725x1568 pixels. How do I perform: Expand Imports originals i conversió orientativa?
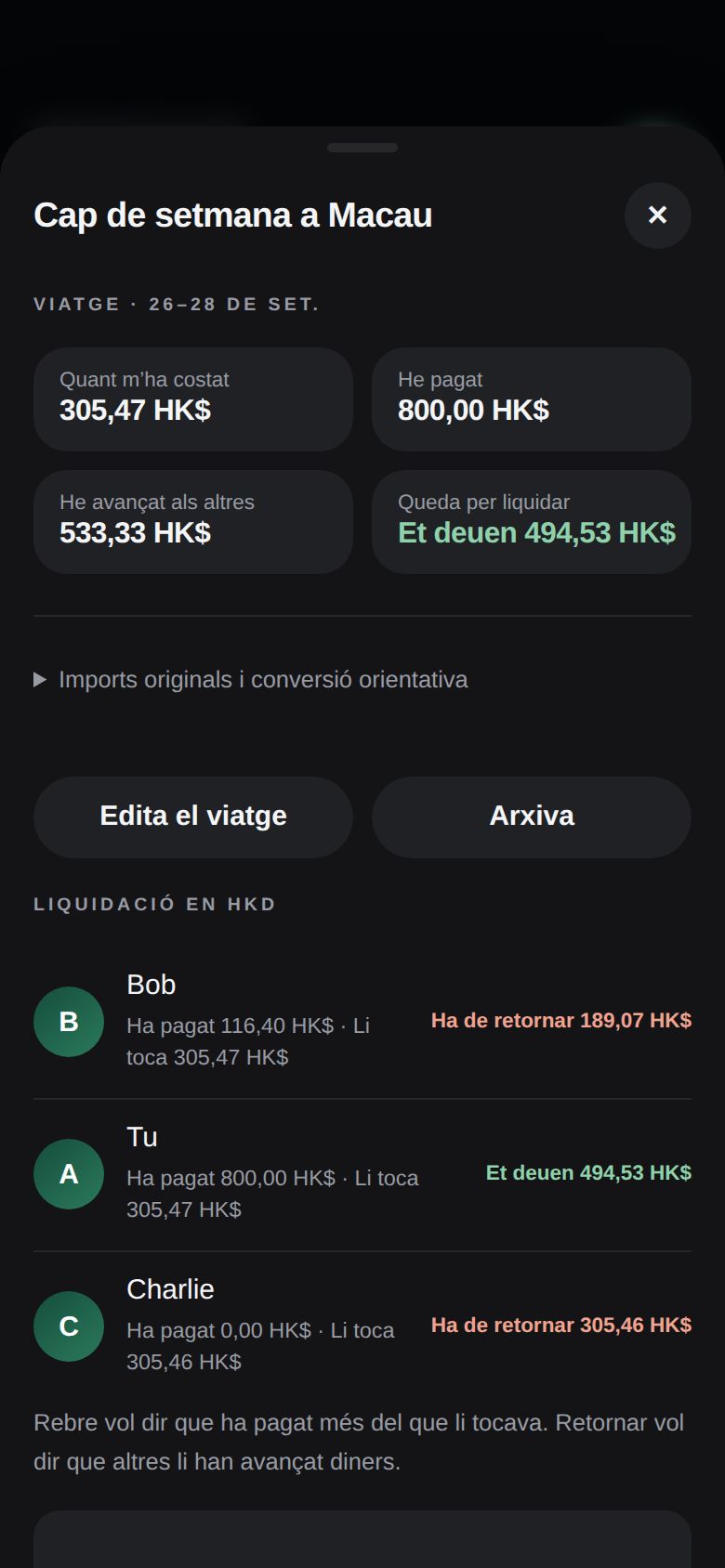(x=251, y=679)
